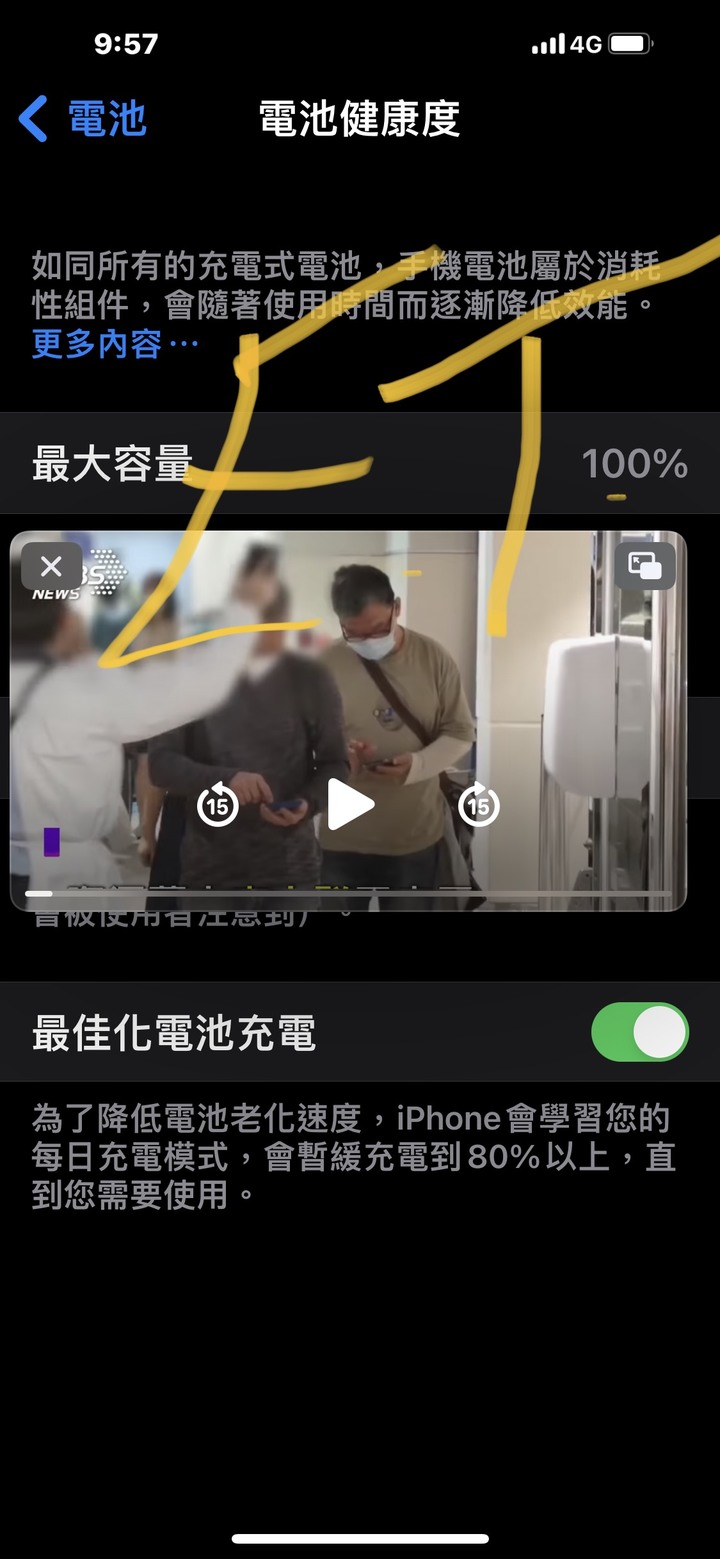Play the picture-in-picture video
The image size is (720, 1559).
tap(350, 805)
